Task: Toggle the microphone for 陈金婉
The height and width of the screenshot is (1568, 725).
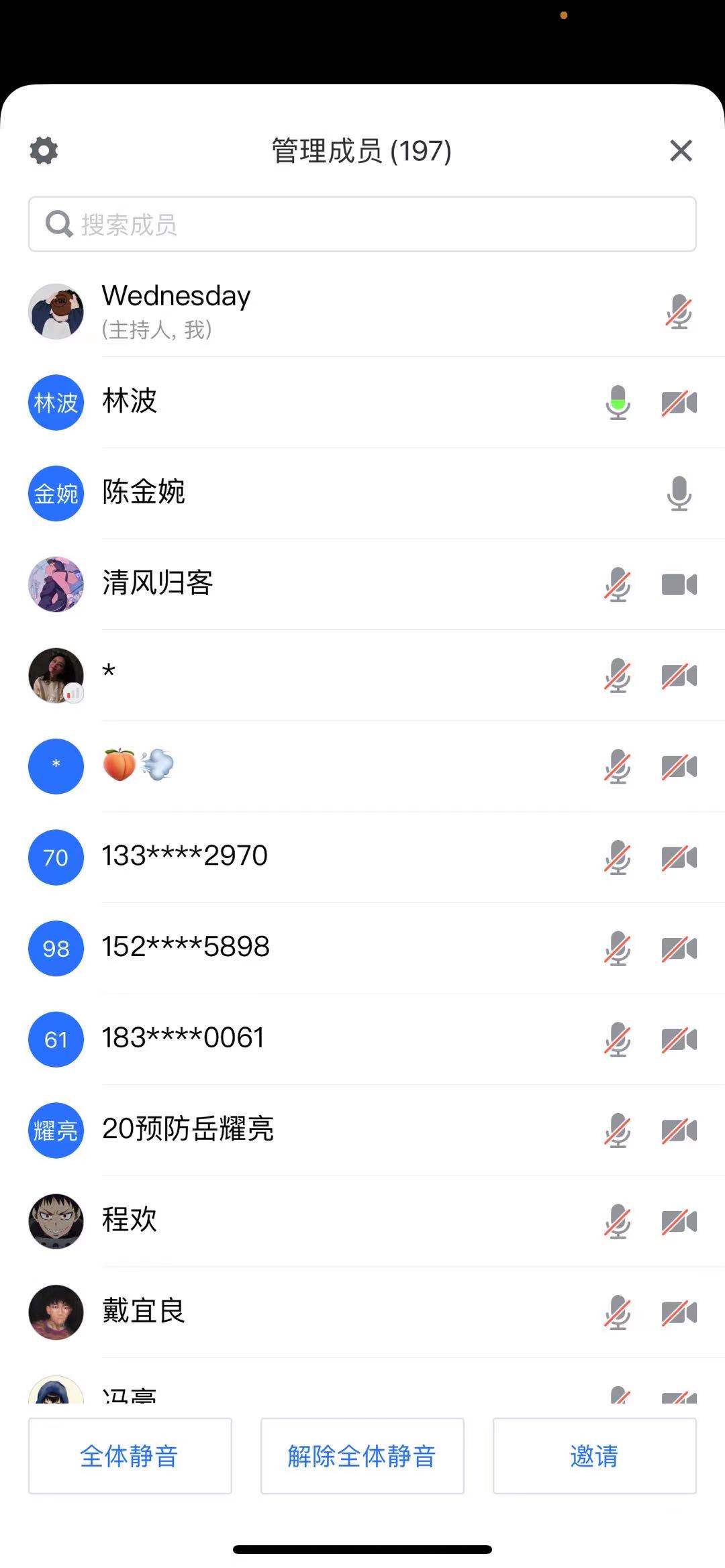Action: click(679, 493)
